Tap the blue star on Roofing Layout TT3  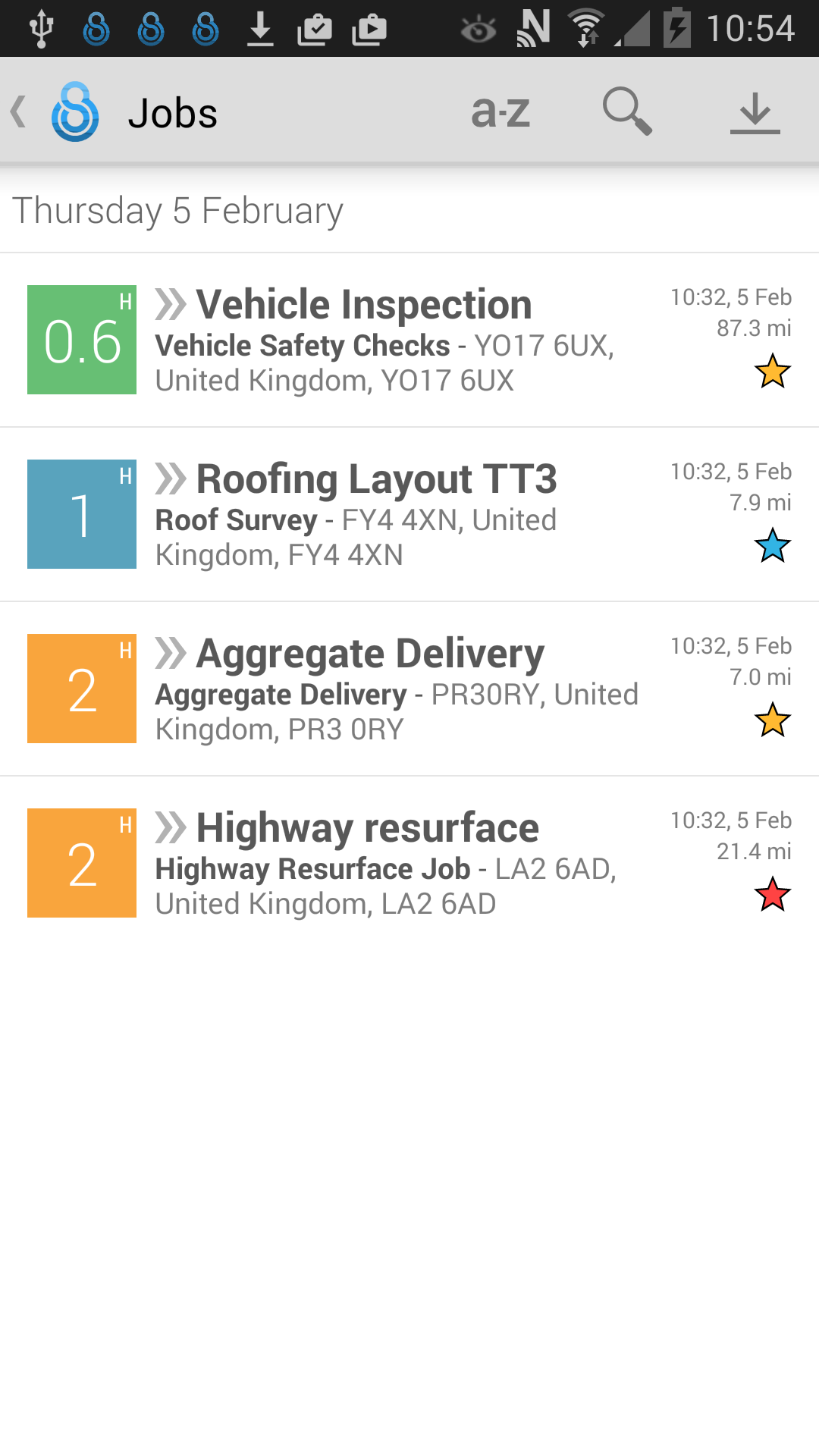773,546
